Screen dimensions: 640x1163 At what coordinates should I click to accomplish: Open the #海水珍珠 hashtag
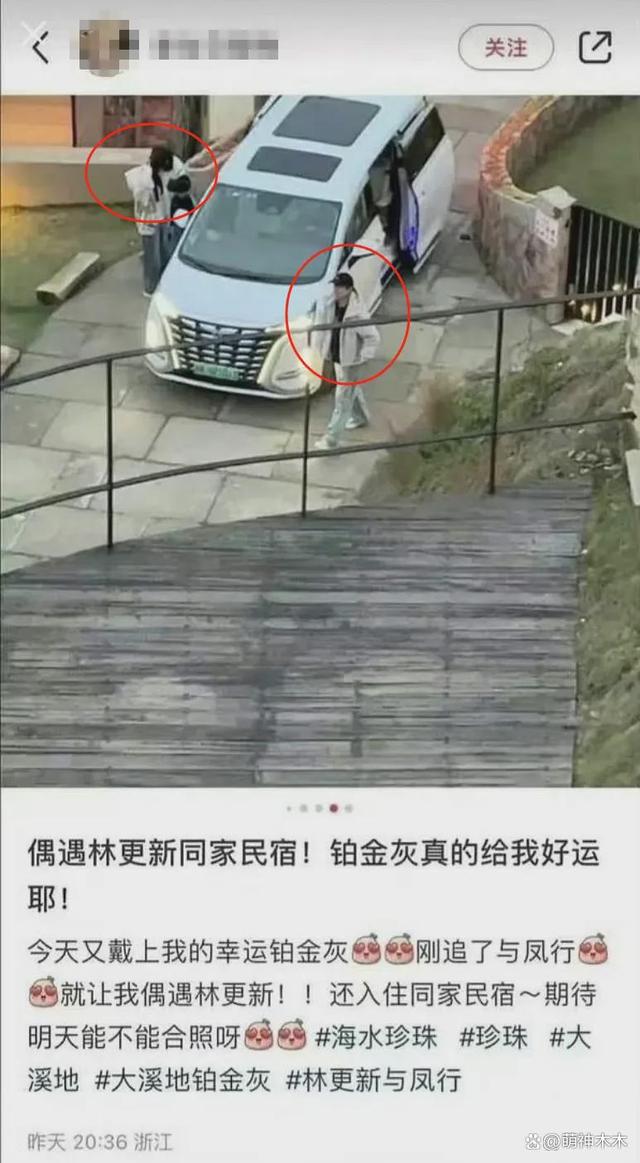376,1037
